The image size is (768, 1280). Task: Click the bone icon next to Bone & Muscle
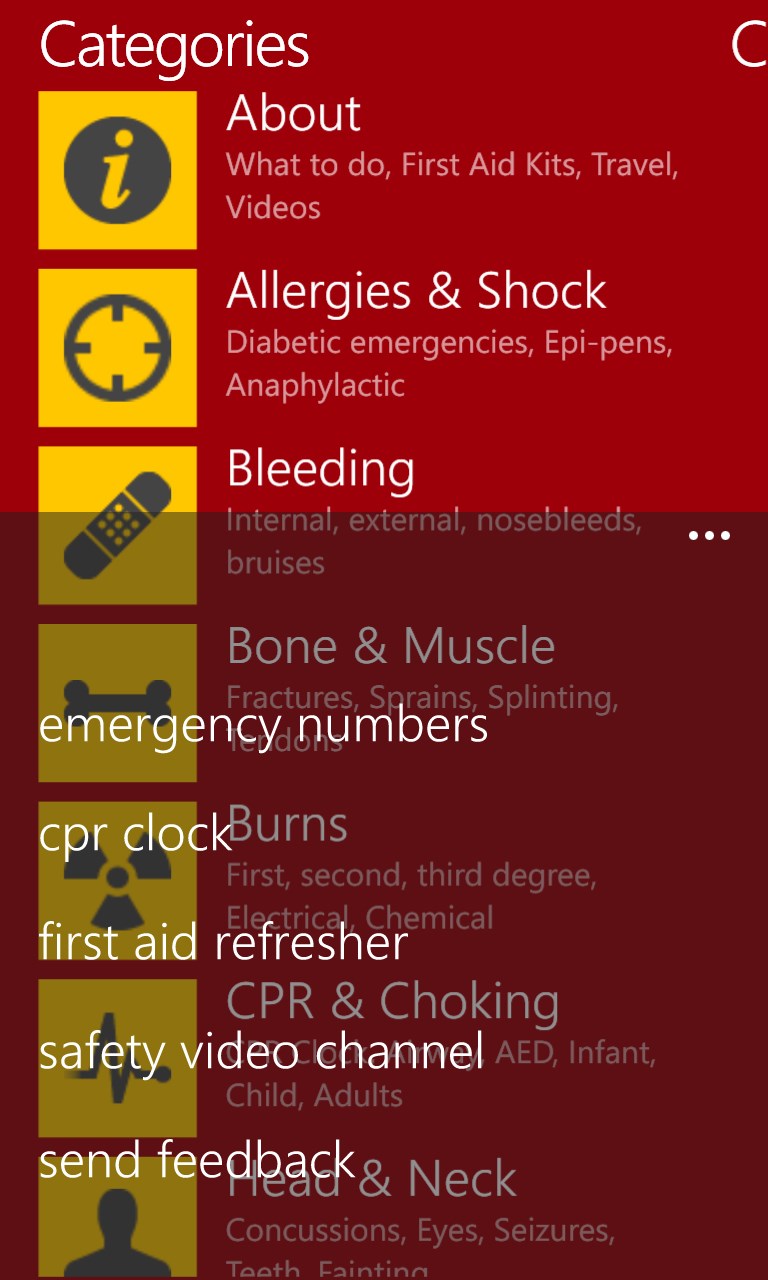117,701
